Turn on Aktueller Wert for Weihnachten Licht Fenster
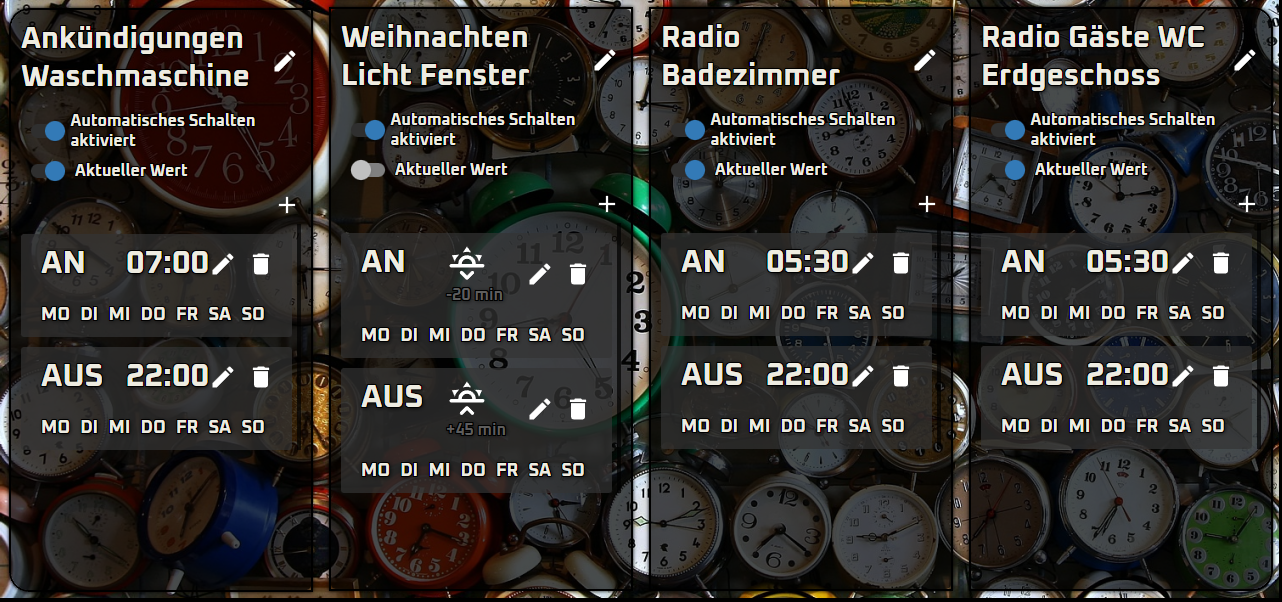Screen dimensions: 1282x602 click(367, 170)
